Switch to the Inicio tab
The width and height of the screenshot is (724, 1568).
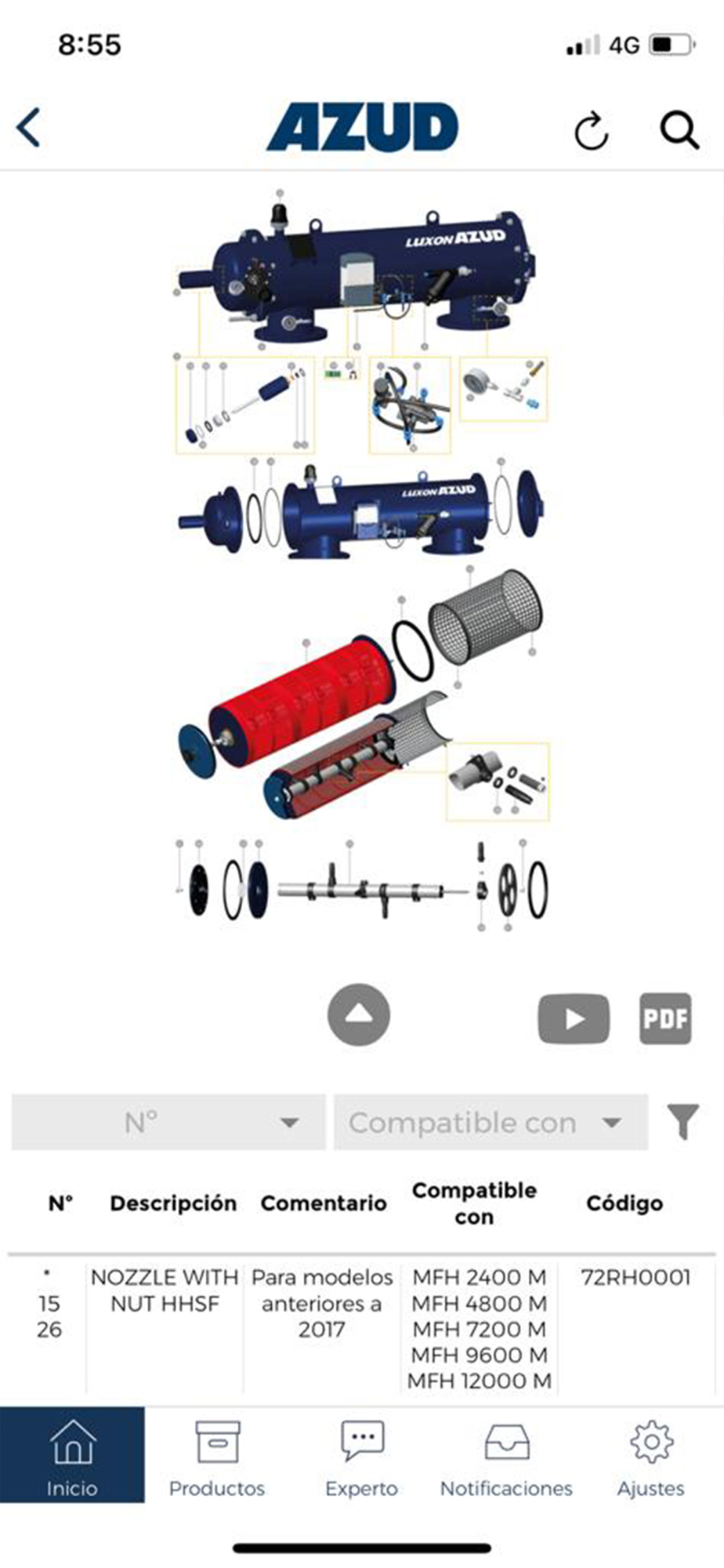pos(72,1454)
